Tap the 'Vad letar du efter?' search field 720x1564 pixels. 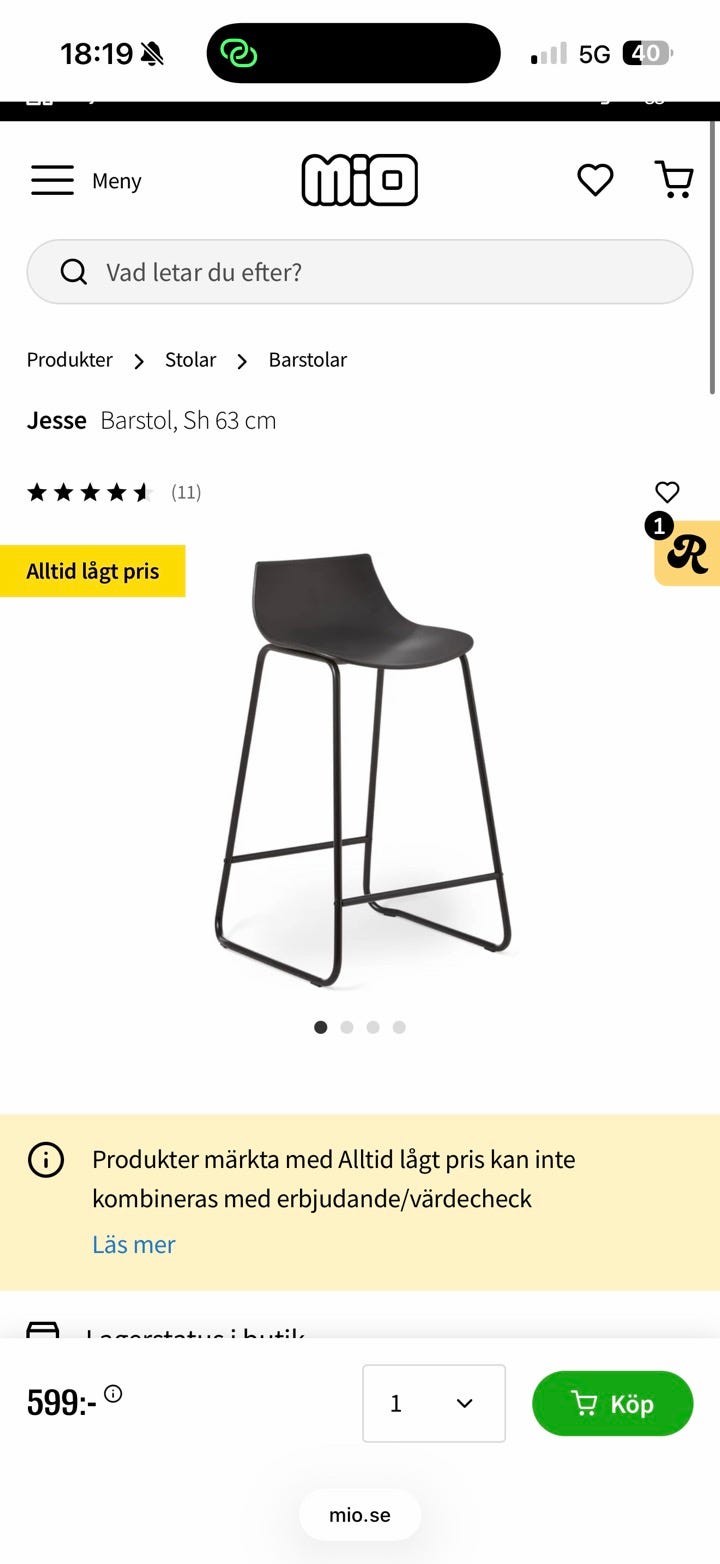click(x=360, y=272)
